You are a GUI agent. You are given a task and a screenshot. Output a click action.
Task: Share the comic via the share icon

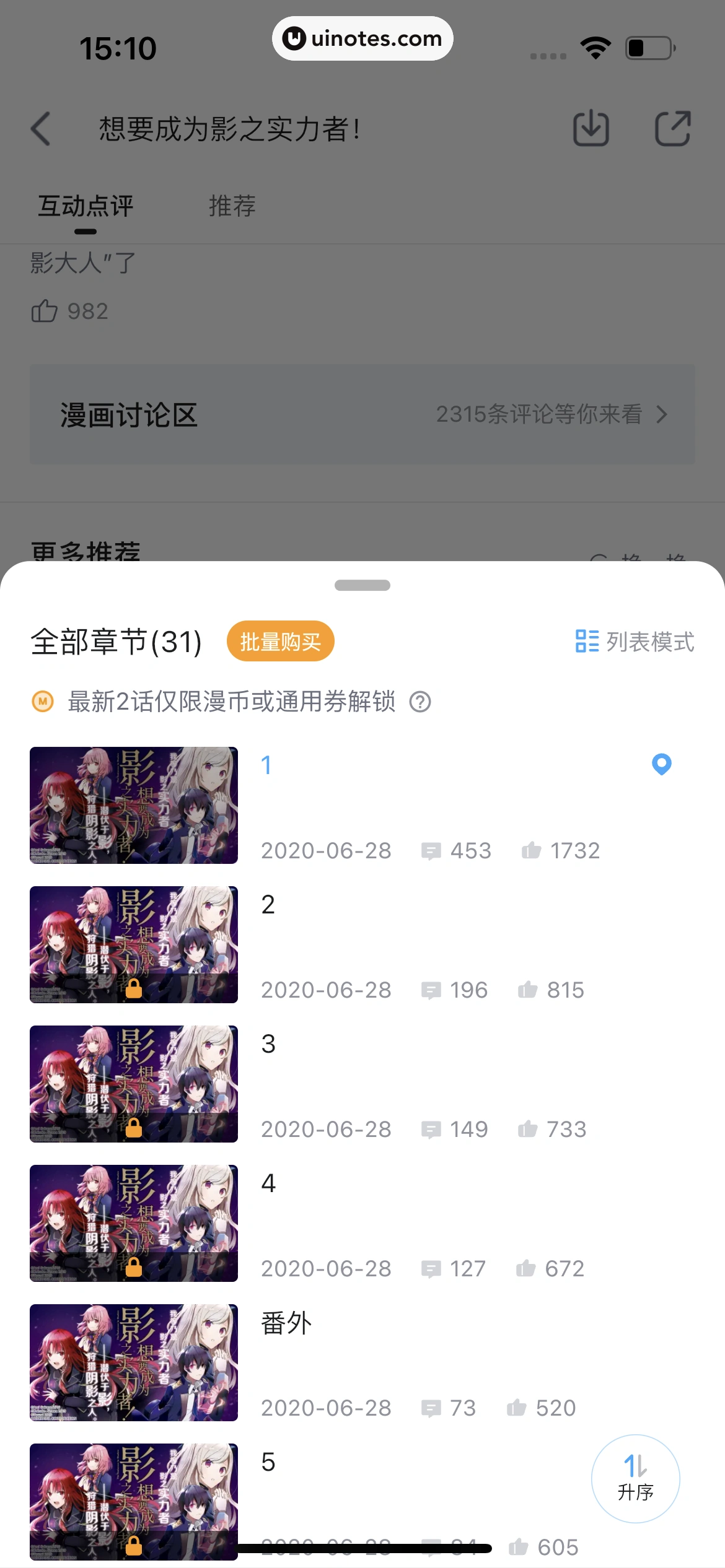(x=672, y=128)
